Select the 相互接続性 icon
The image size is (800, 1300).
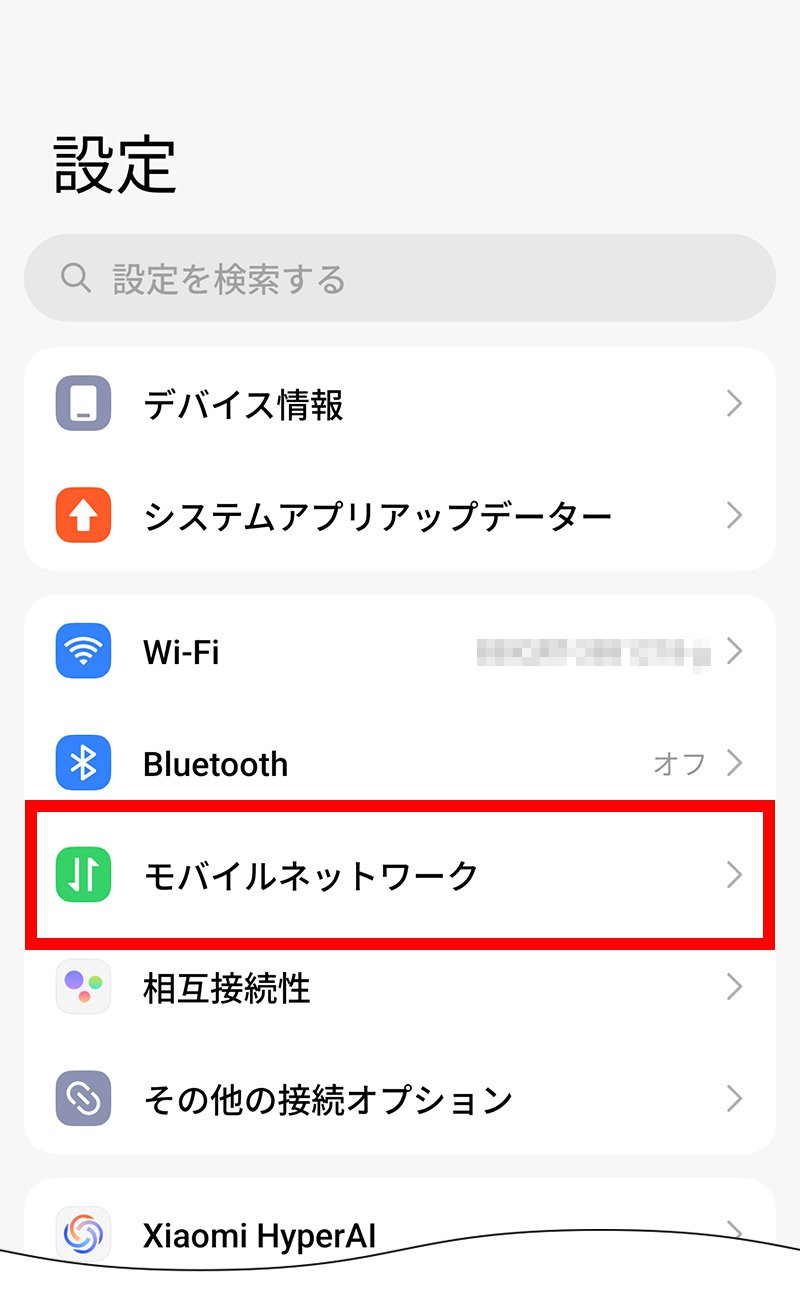(82, 988)
